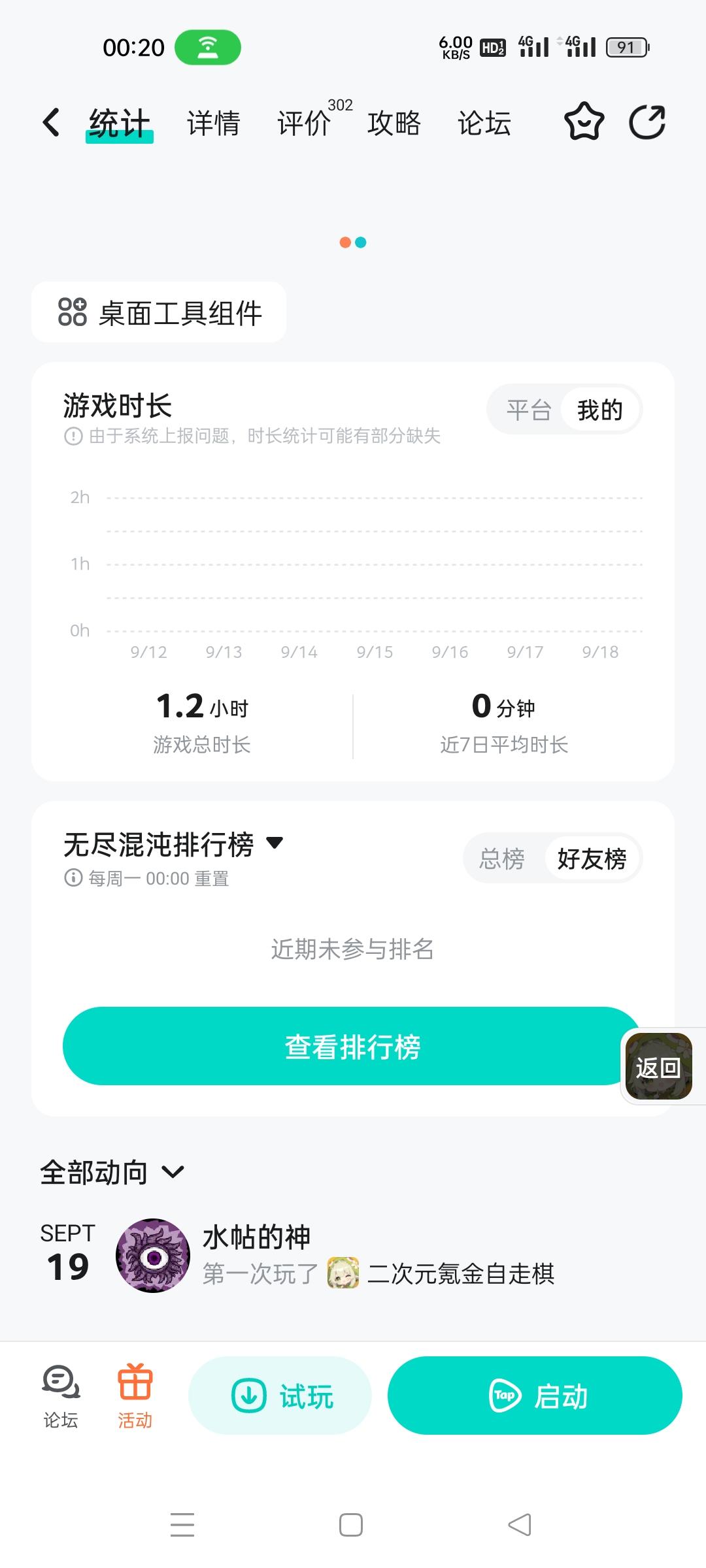Favorite this game with the star icon
The image size is (706, 1568).
click(x=584, y=122)
